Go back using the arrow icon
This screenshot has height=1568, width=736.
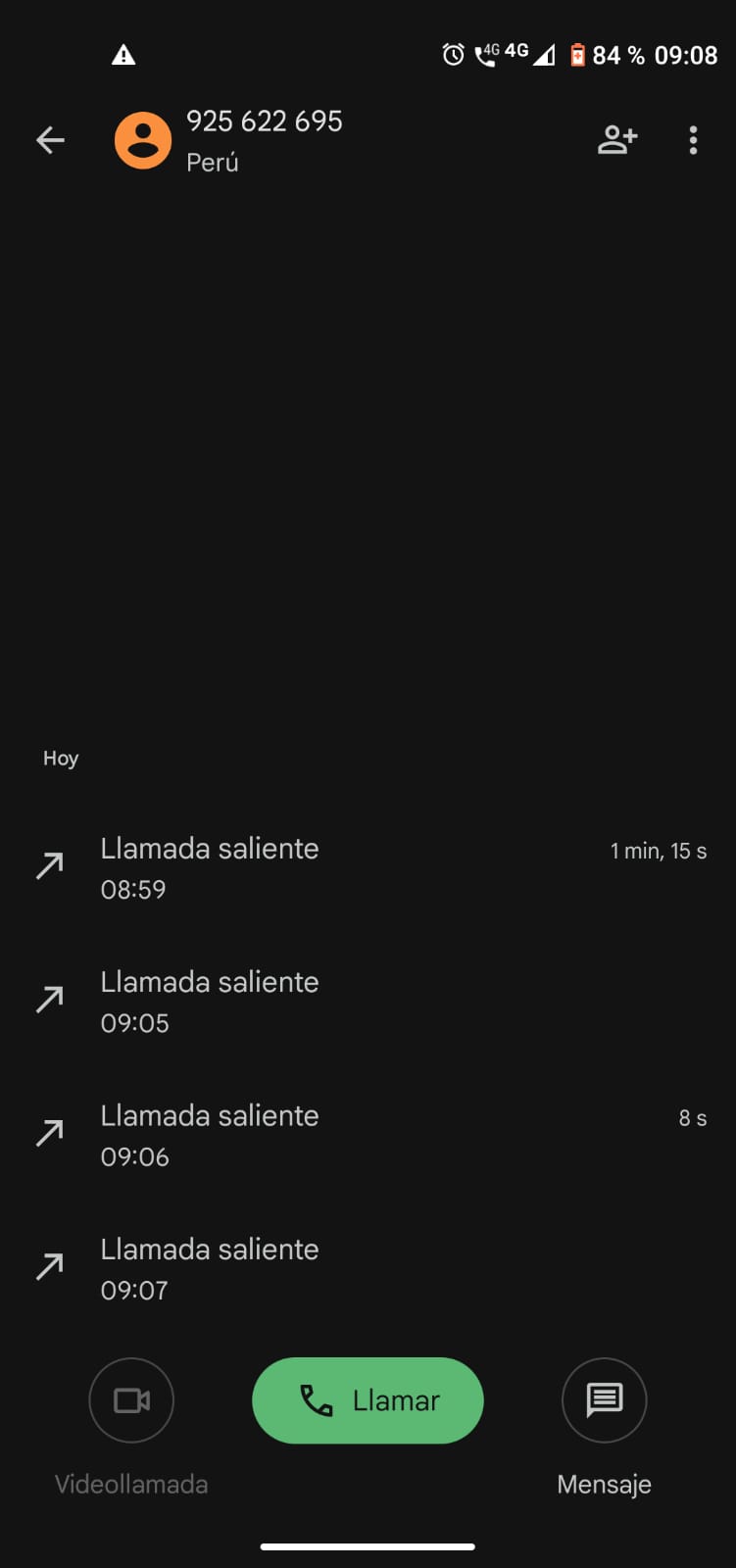click(50, 141)
